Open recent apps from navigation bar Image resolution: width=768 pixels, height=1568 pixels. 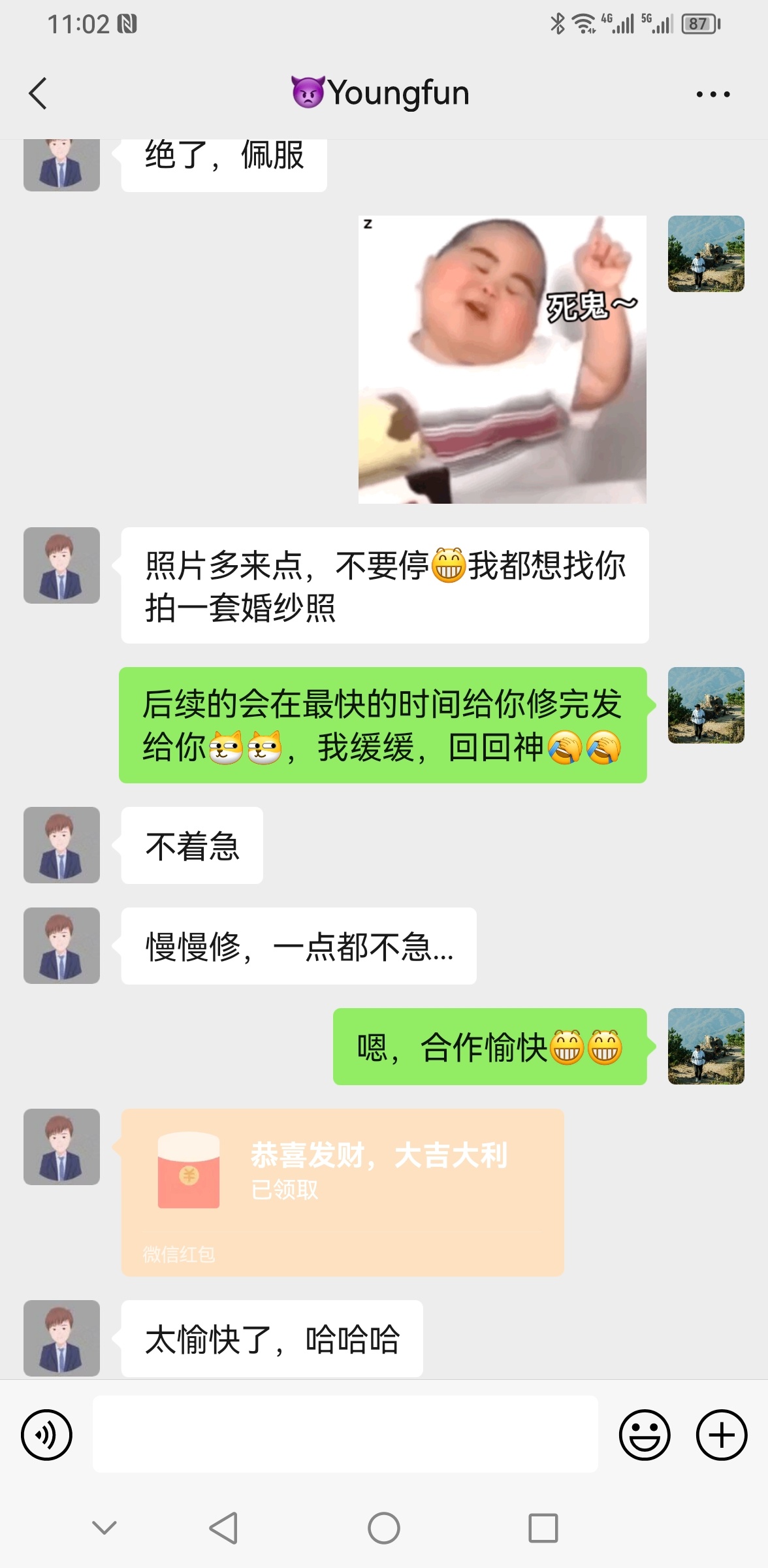pos(543,1528)
